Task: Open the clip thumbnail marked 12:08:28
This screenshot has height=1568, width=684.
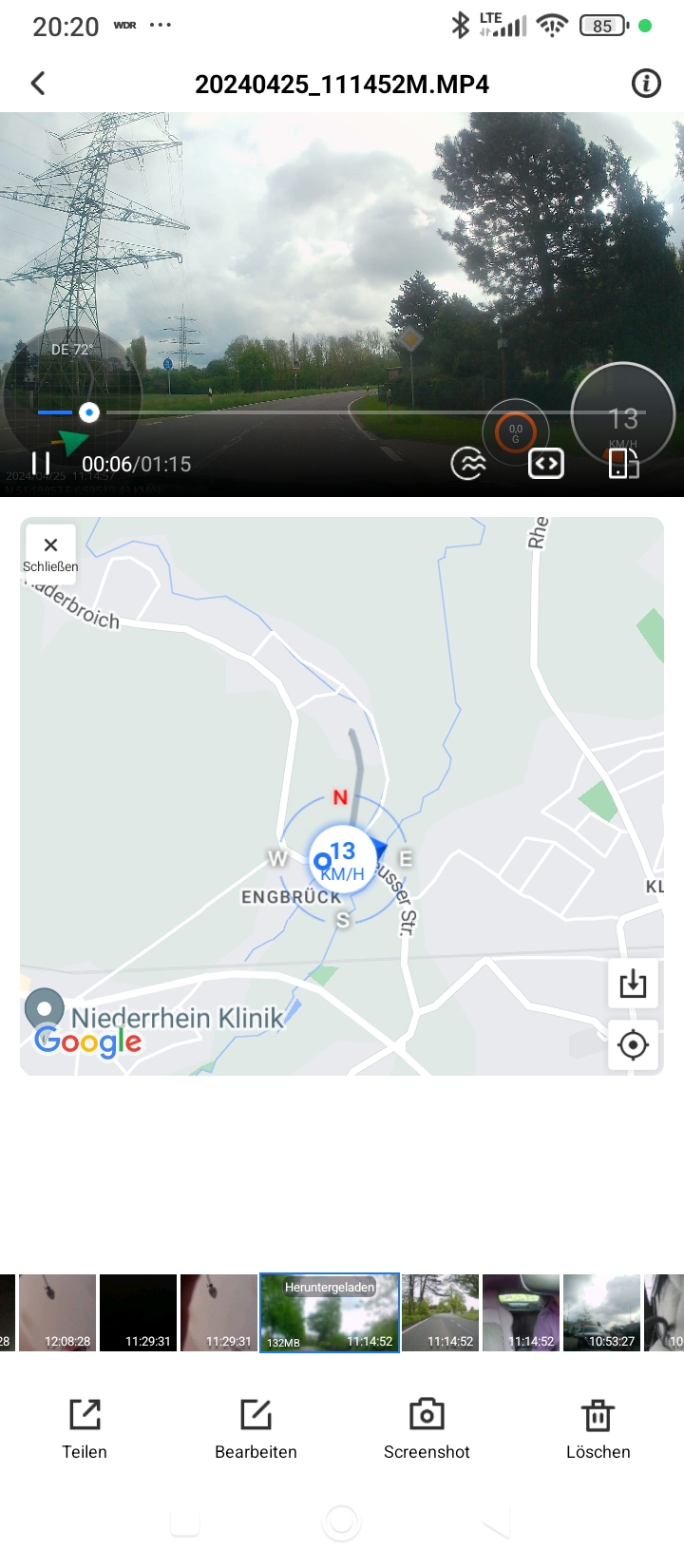Action: 58,1312
